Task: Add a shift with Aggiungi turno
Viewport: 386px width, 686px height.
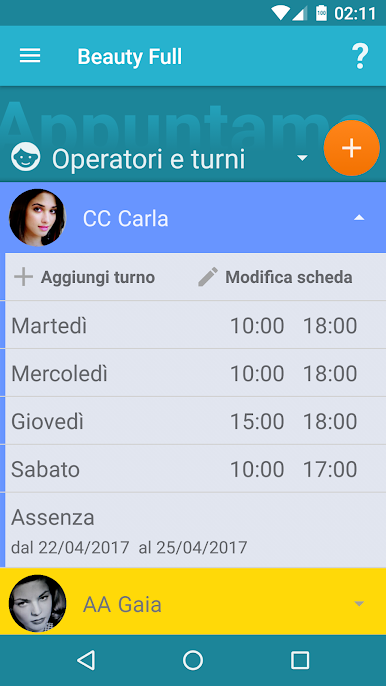Action: pos(84,277)
